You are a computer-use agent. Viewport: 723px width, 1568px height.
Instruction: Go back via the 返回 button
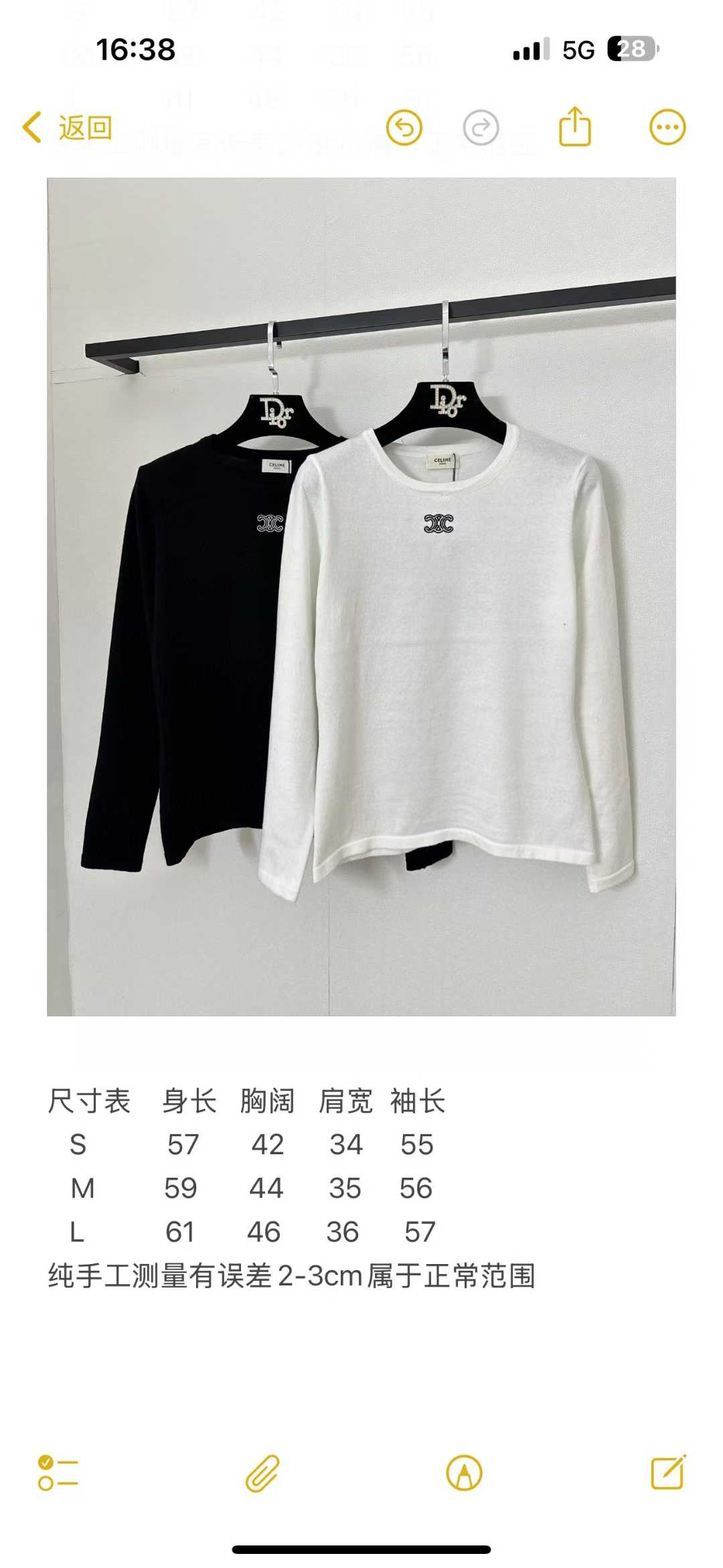click(x=68, y=127)
